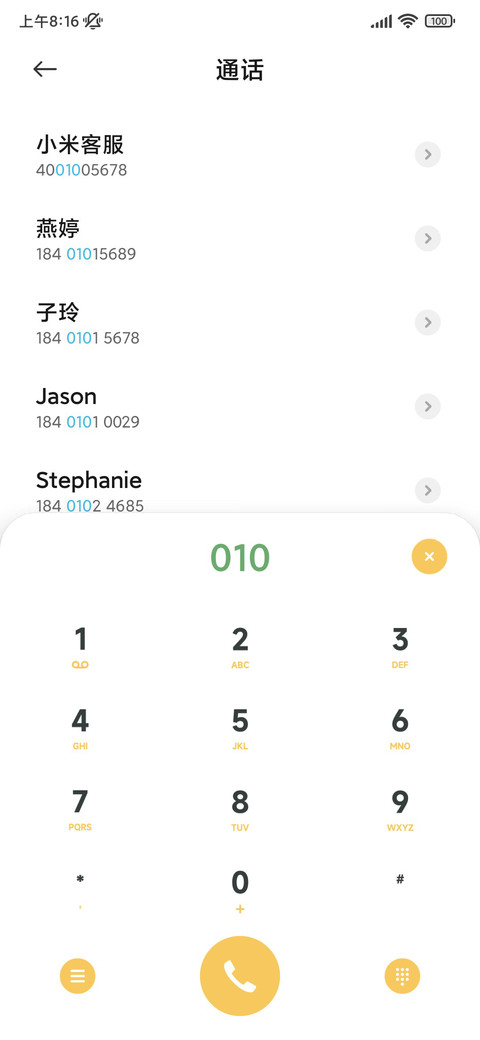Tap keypad key 7 PQRS
Screen dimensions: 480x1040
pos(80,810)
